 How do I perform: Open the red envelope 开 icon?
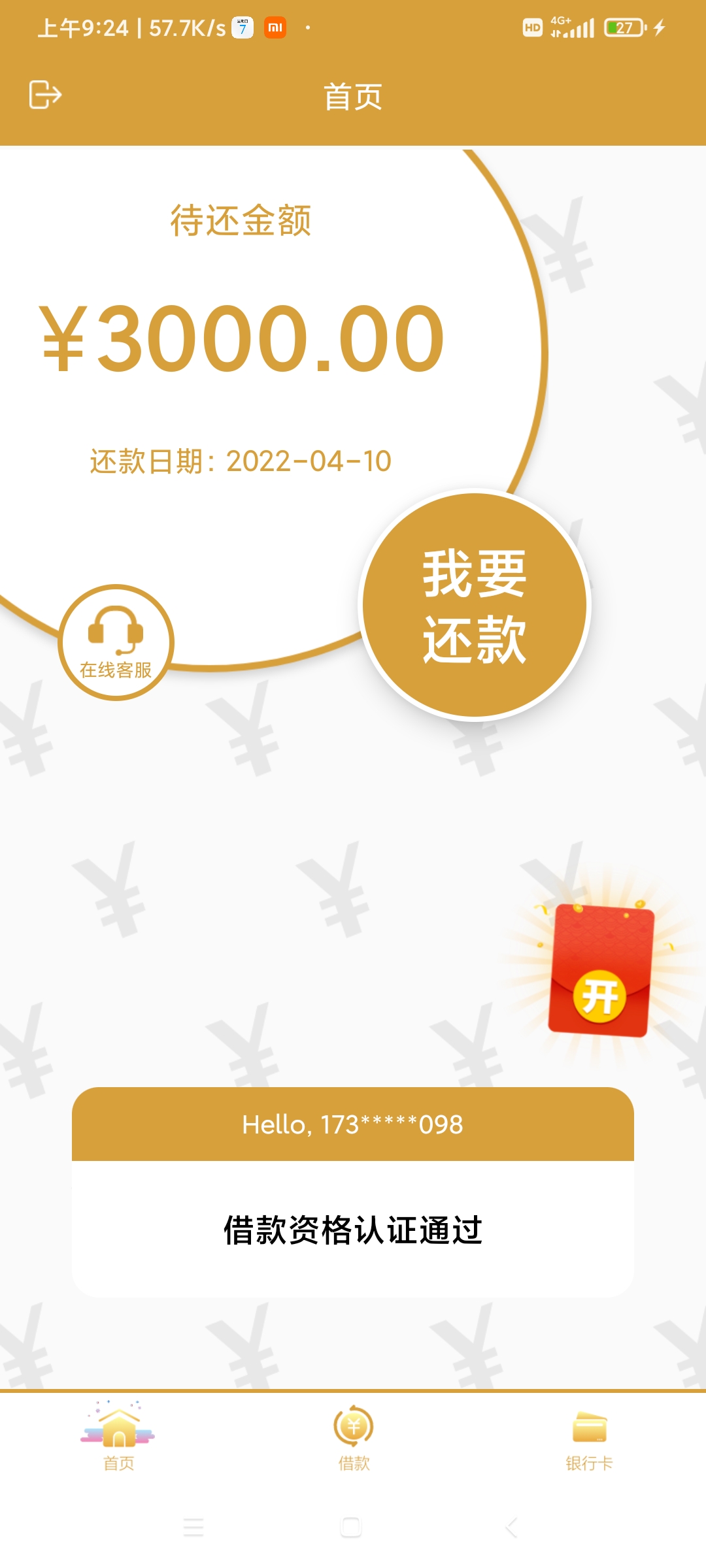(599, 971)
